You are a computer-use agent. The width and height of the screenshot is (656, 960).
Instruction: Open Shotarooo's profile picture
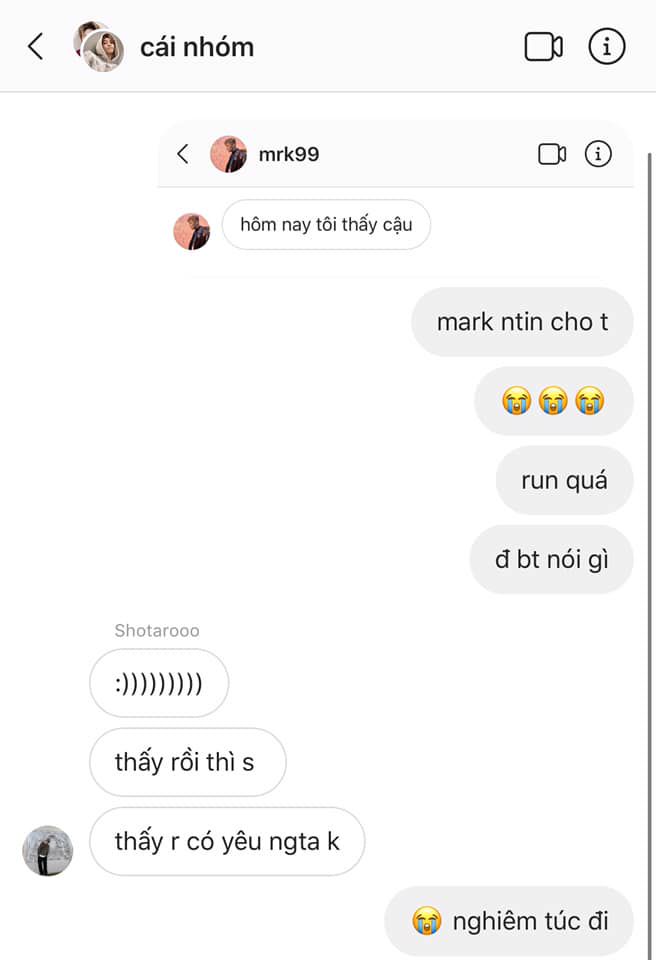pos(47,850)
